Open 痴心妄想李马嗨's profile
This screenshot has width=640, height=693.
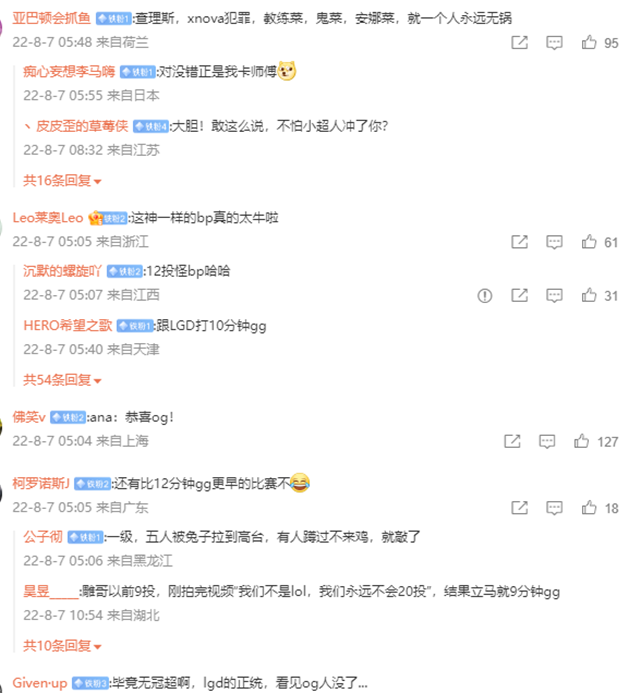pyautogui.click(x=70, y=71)
